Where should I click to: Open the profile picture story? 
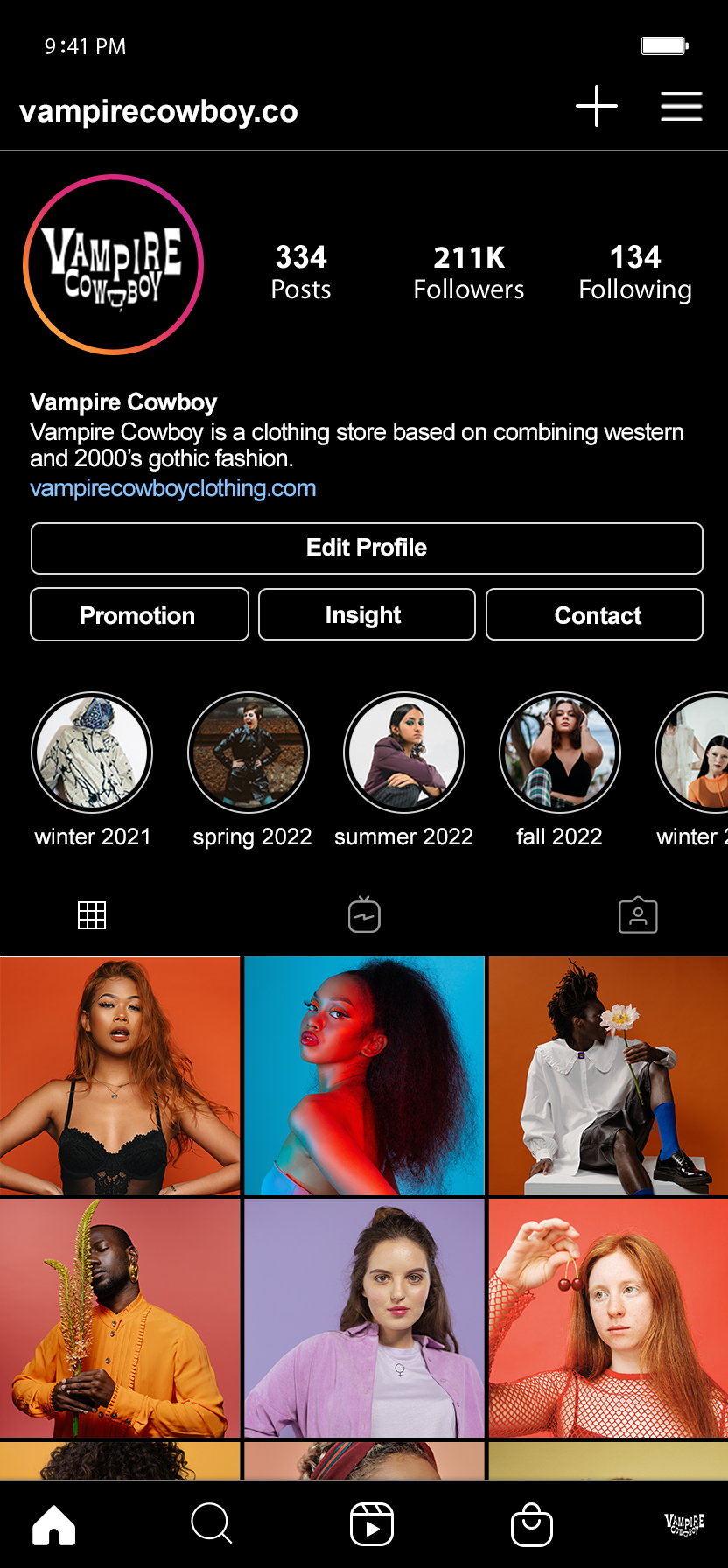point(113,264)
